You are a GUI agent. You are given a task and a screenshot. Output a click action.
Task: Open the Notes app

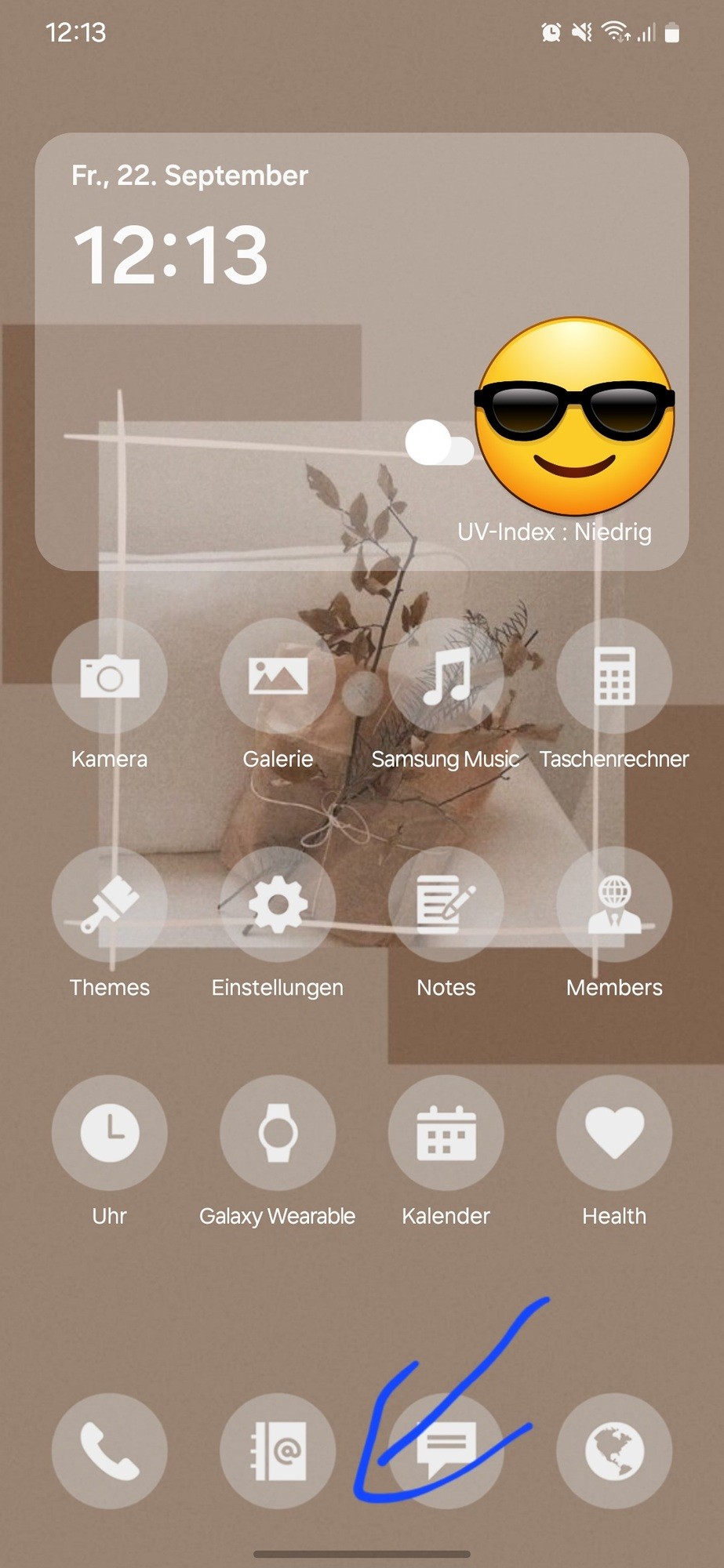click(x=446, y=904)
